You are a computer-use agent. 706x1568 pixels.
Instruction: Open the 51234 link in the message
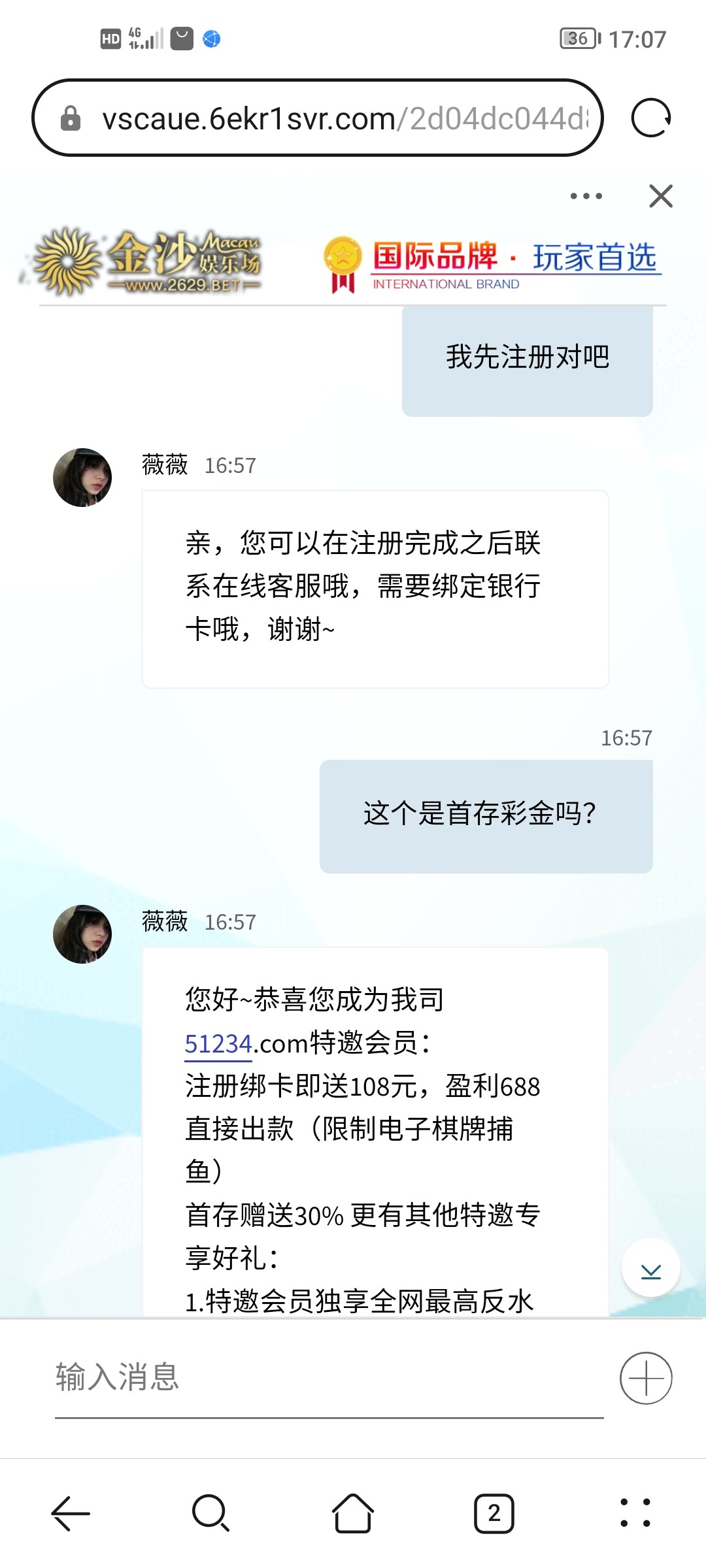tap(218, 1043)
